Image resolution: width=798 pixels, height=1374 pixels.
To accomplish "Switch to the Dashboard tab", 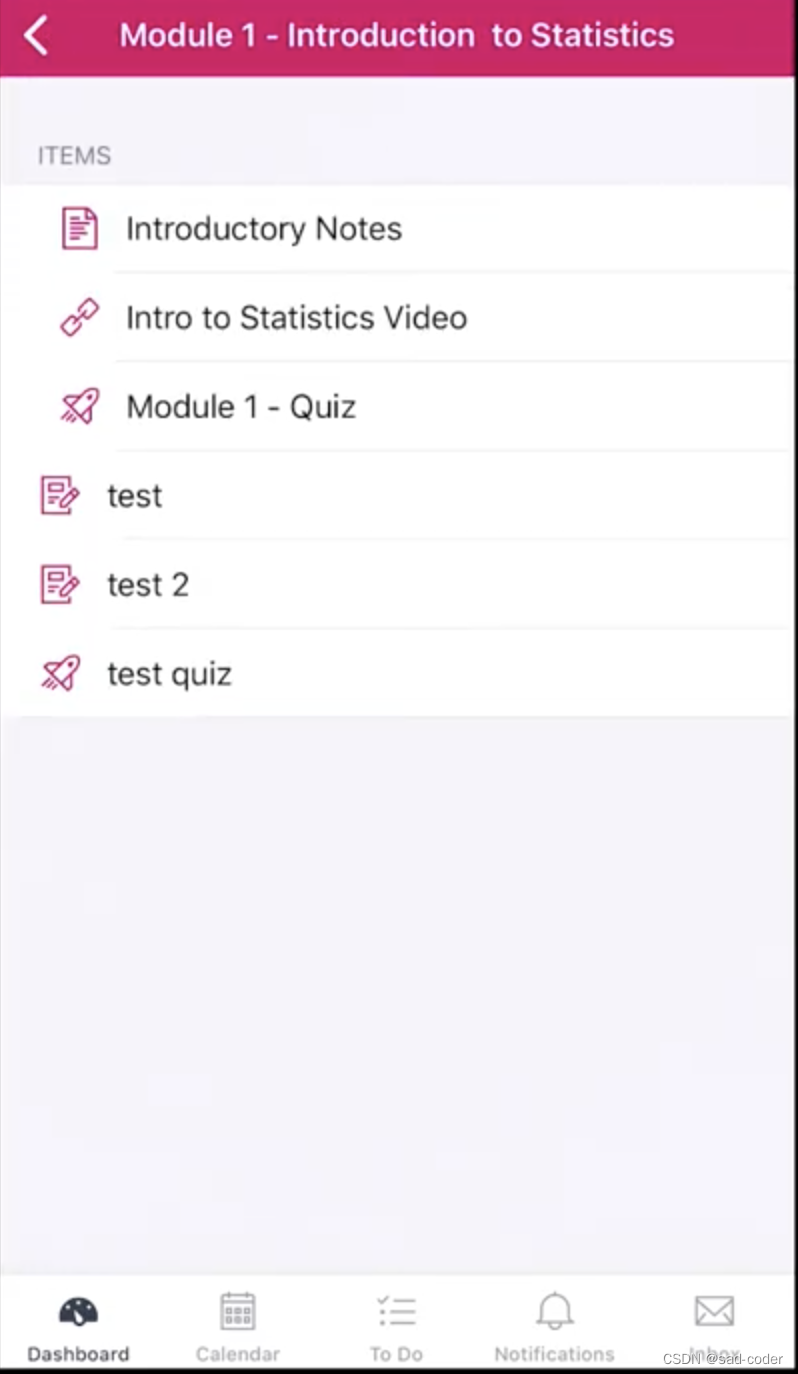I will coord(78,1327).
